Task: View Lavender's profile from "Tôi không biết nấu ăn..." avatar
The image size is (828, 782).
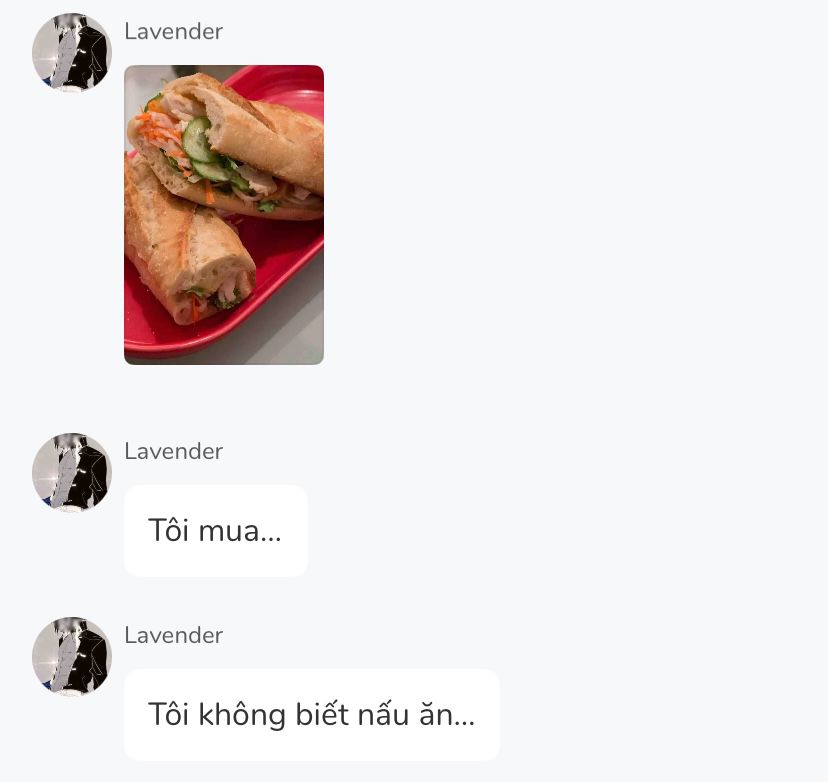Action: point(72,657)
